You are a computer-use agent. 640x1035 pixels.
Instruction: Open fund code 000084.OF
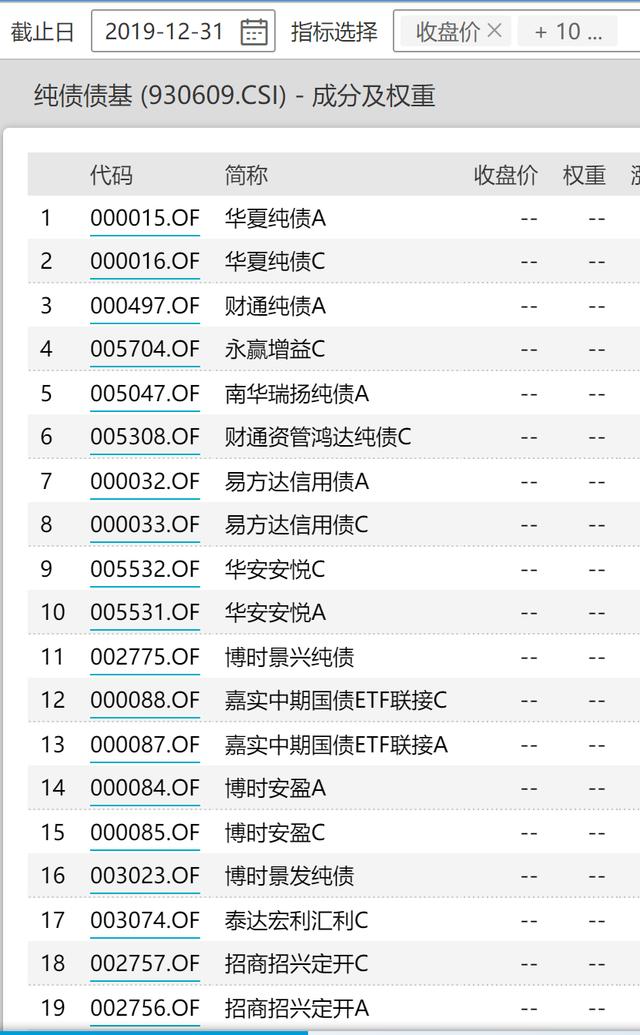point(145,787)
